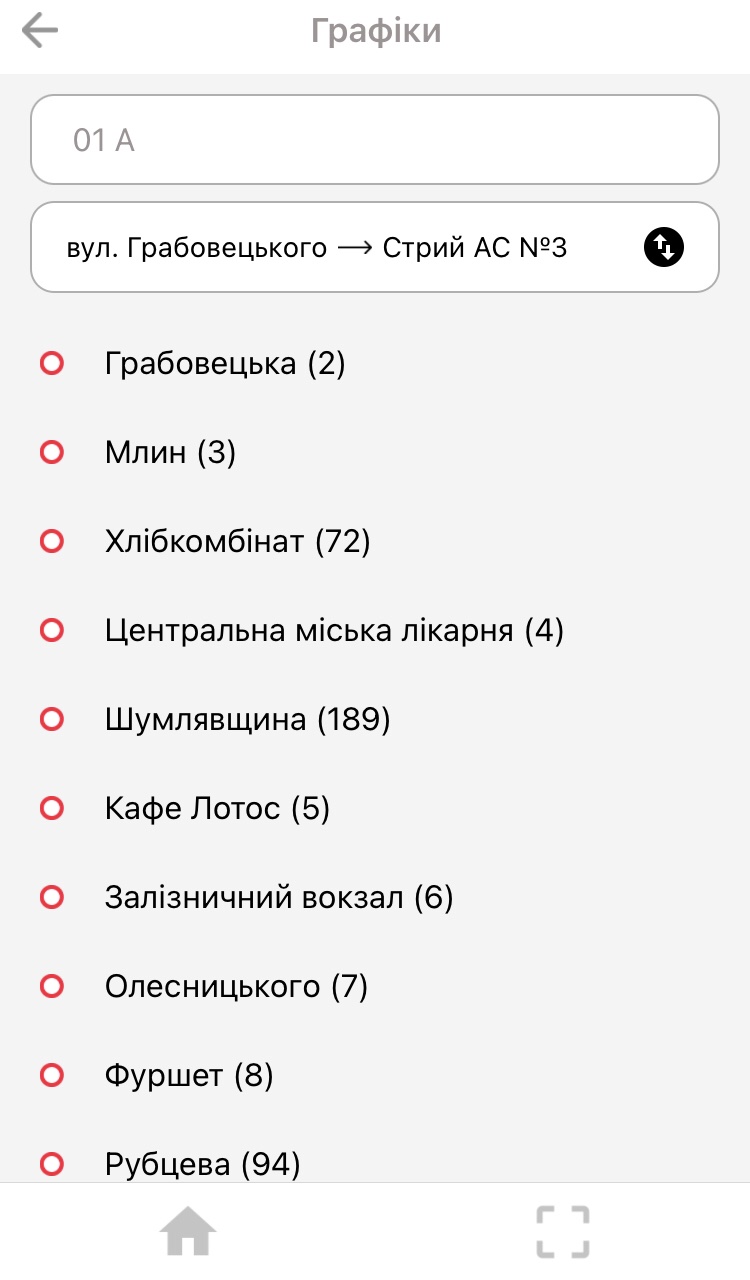Select the Млин (3) stop
Image resolution: width=750 pixels, height=1280 pixels.
[x=375, y=453]
